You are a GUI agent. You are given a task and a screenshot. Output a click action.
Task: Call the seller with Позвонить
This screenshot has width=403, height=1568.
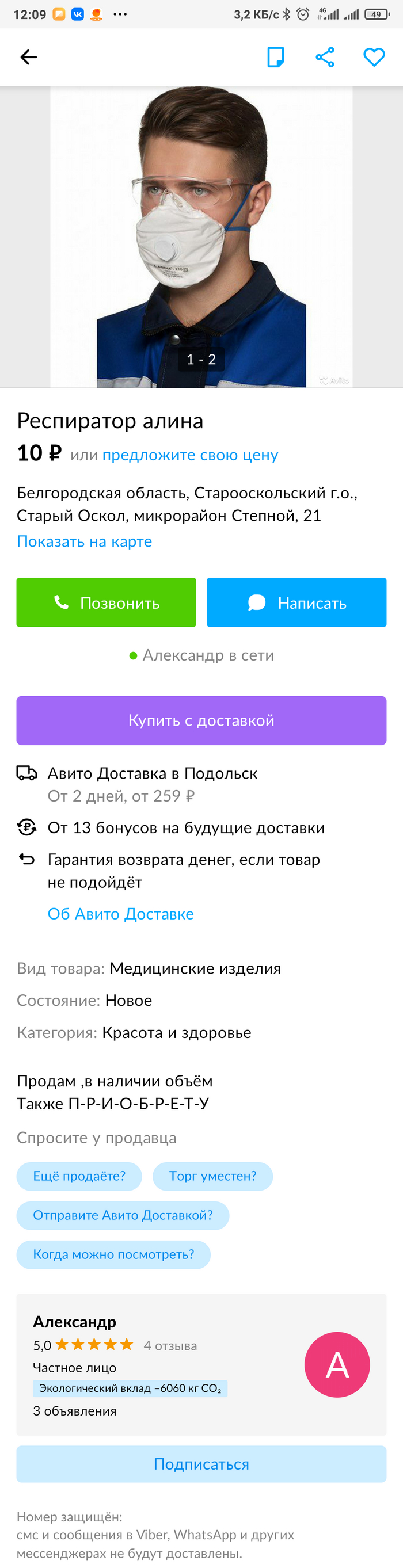click(106, 602)
